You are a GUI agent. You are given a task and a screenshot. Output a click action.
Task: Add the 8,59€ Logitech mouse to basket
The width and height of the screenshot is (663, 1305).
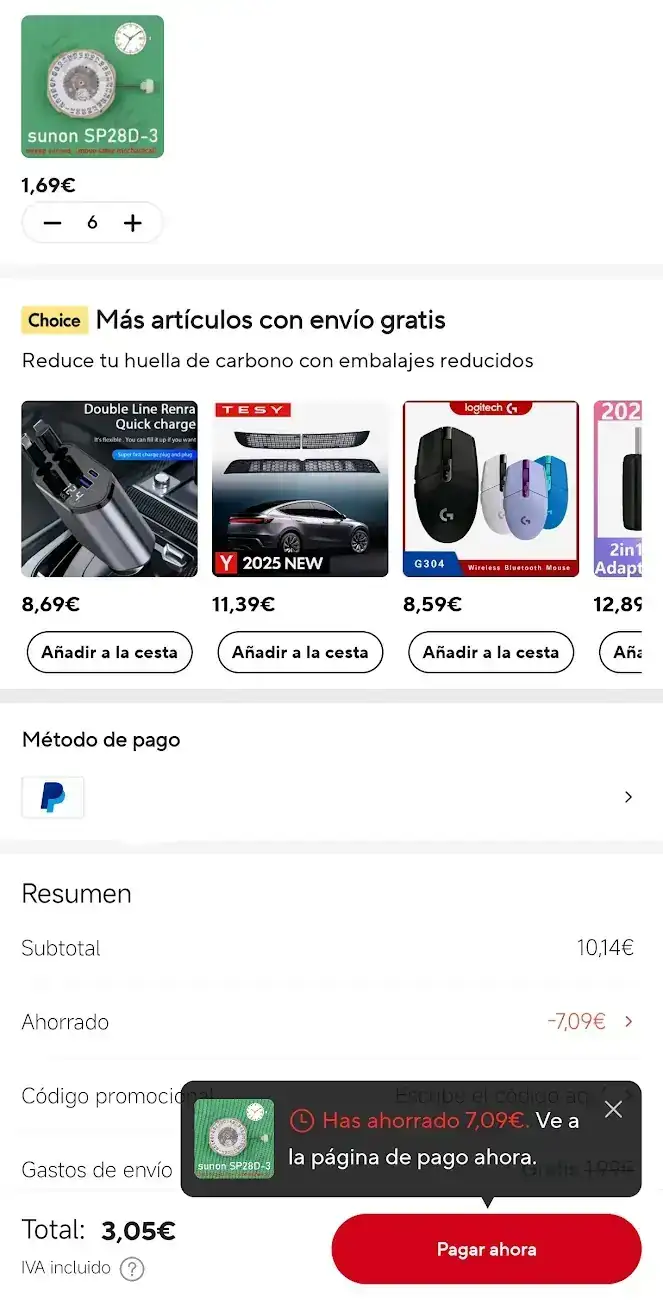pyautogui.click(x=491, y=652)
